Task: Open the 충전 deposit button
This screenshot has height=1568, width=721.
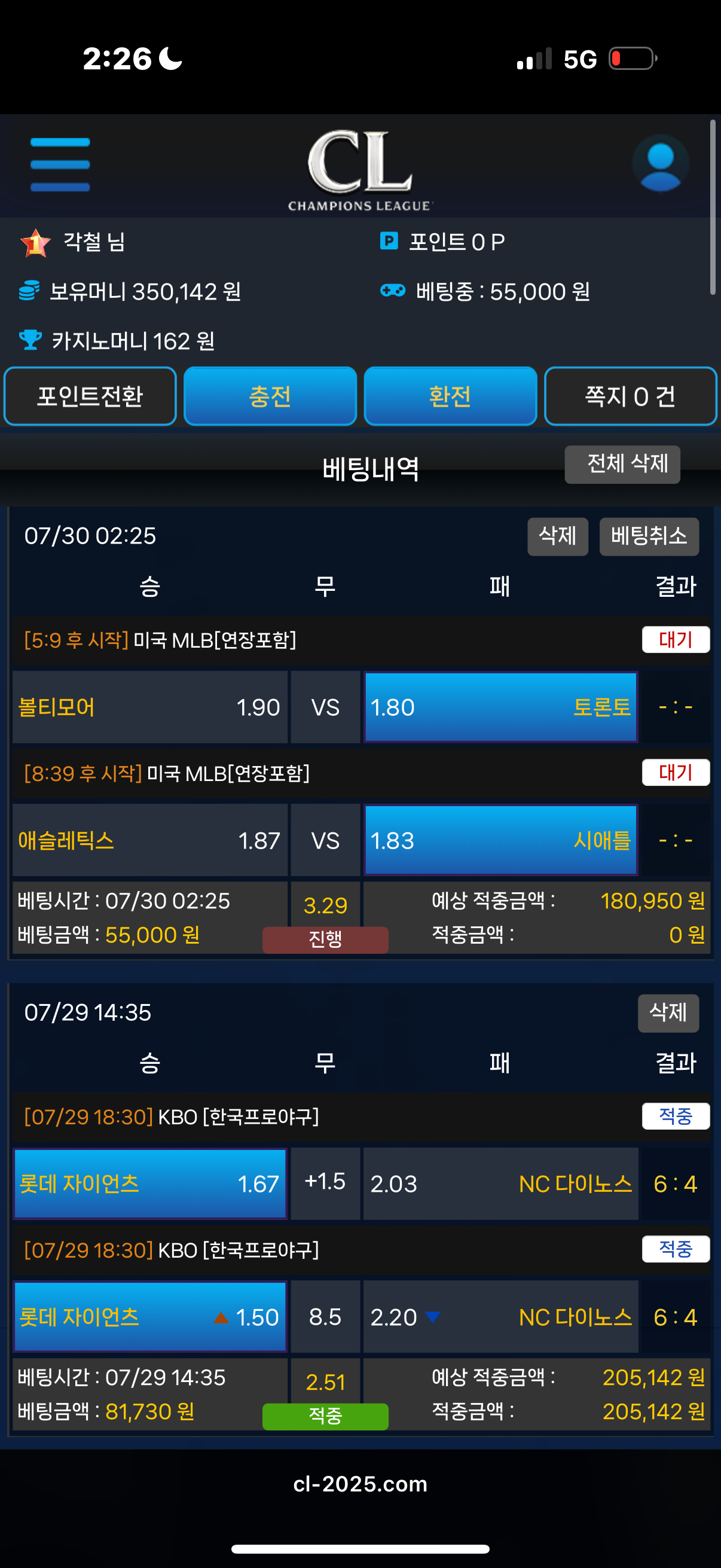Action: click(x=270, y=396)
